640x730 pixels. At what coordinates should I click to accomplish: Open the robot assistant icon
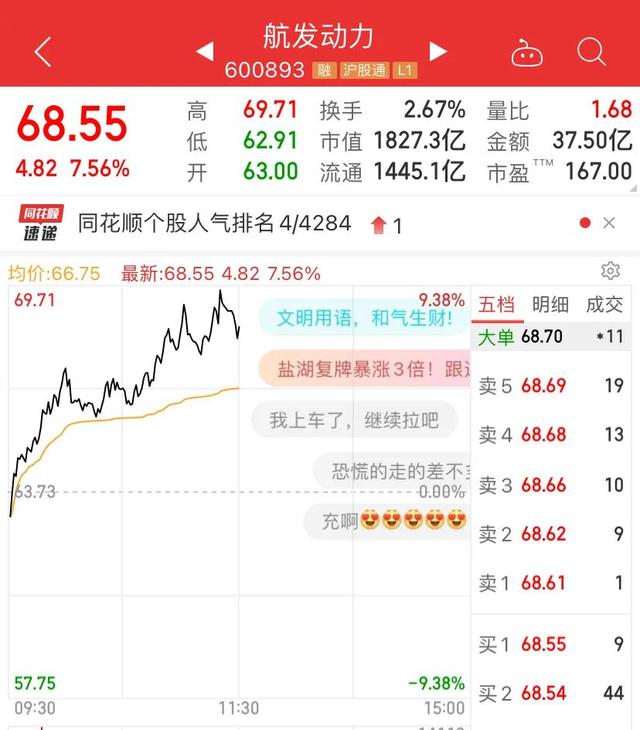[527, 53]
